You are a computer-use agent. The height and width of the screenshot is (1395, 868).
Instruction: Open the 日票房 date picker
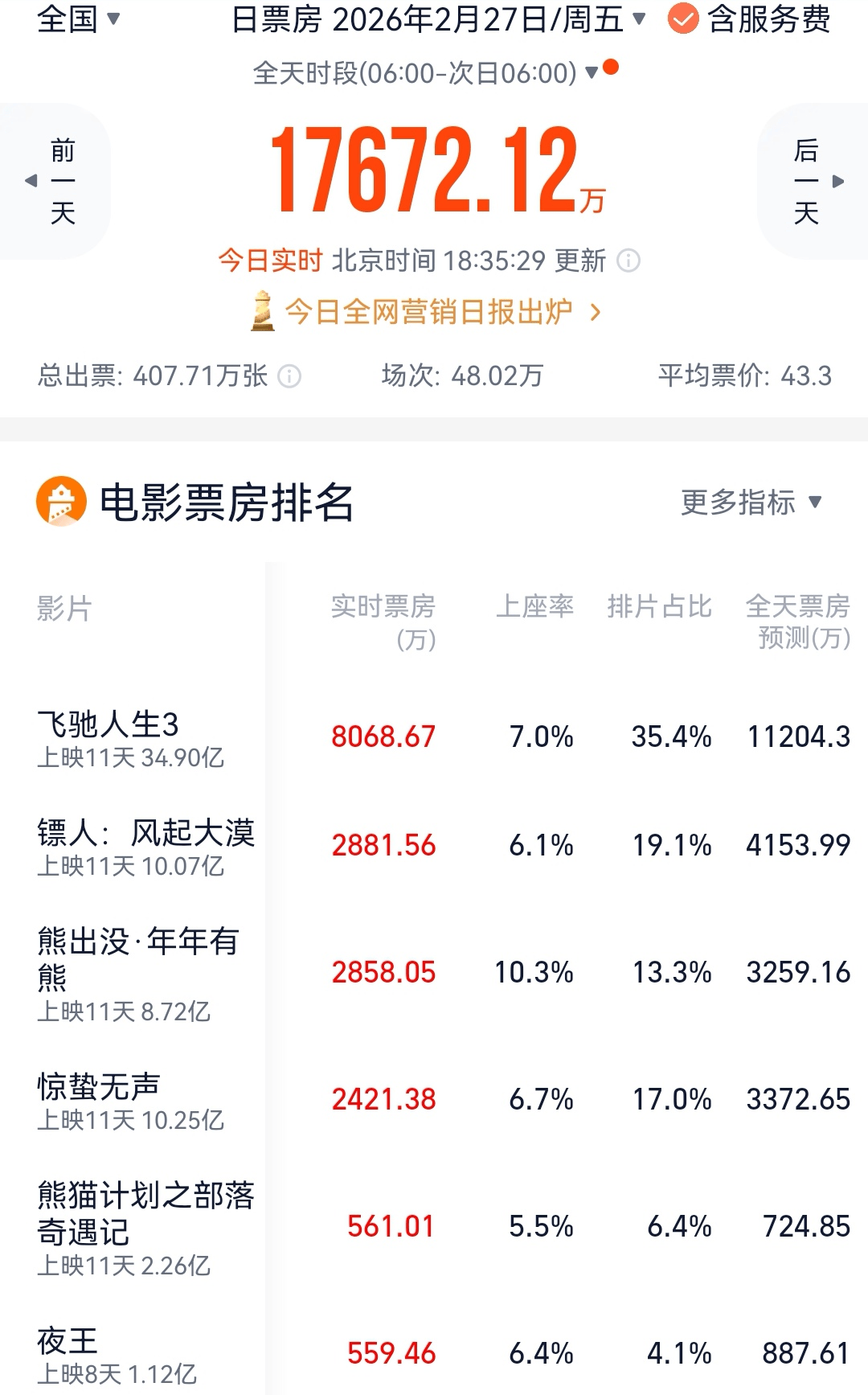[x=438, y=19]
